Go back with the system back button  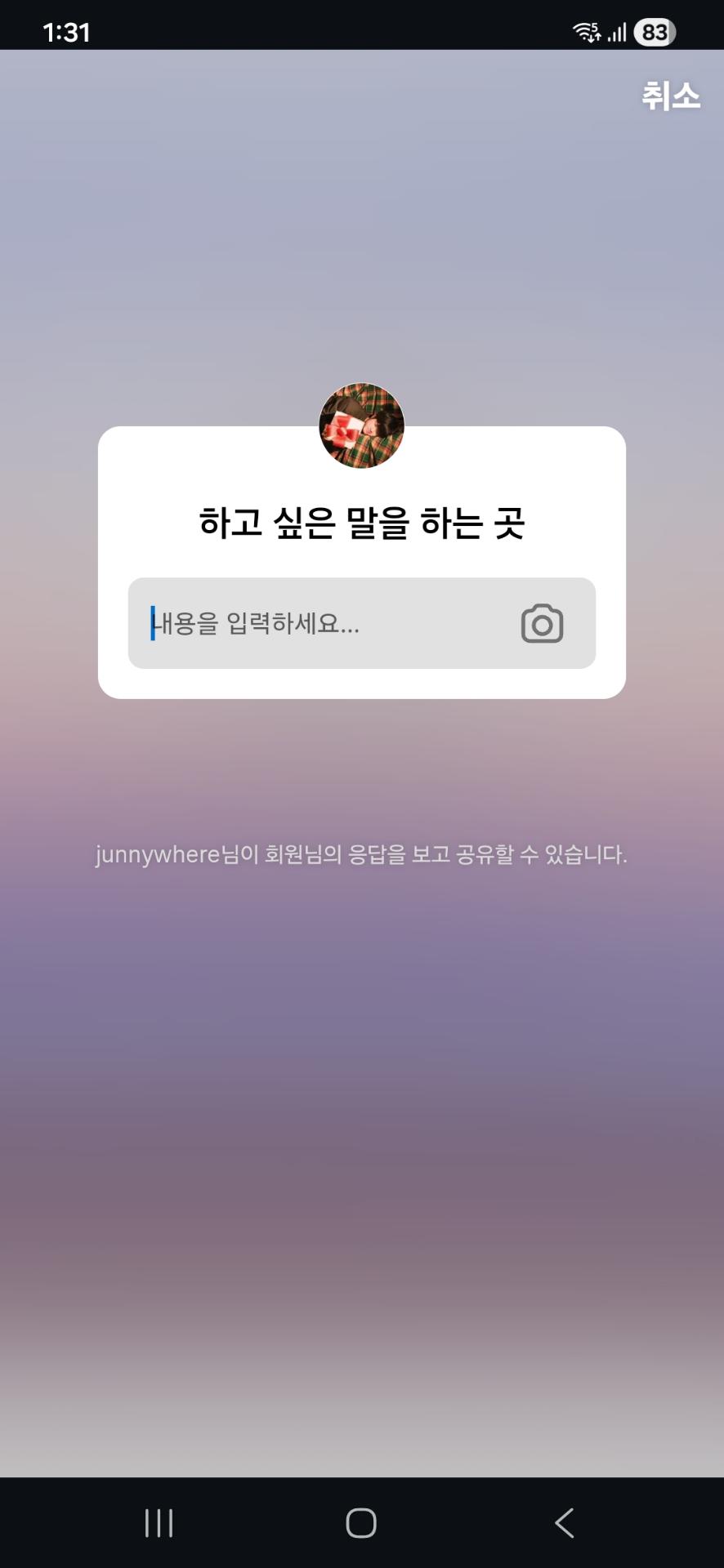pyautogui.click(x=564, y=1523)
